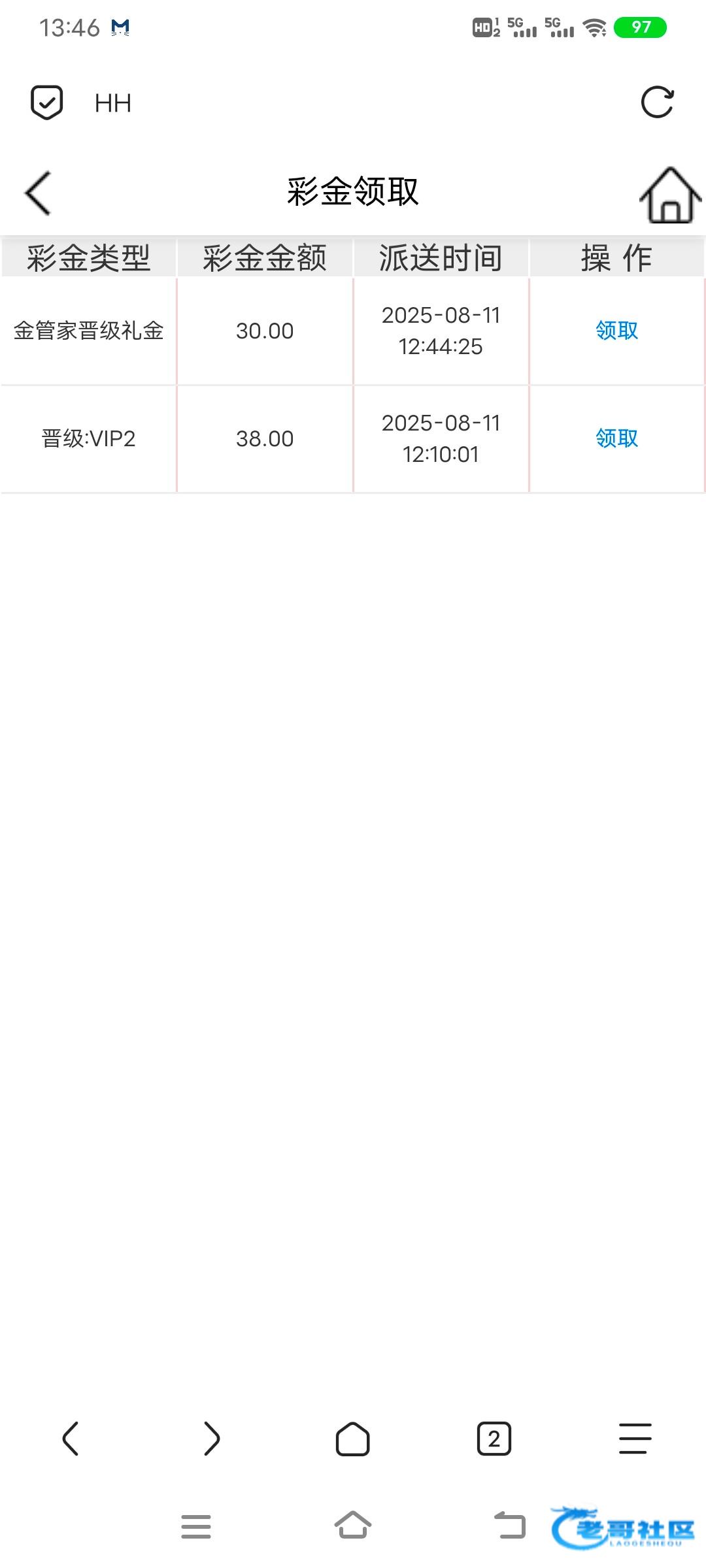Claim the 晋级:VIP2 38.00 bonus
The width and height of the screenshot is (706, 1568).
tap(616, 438)
